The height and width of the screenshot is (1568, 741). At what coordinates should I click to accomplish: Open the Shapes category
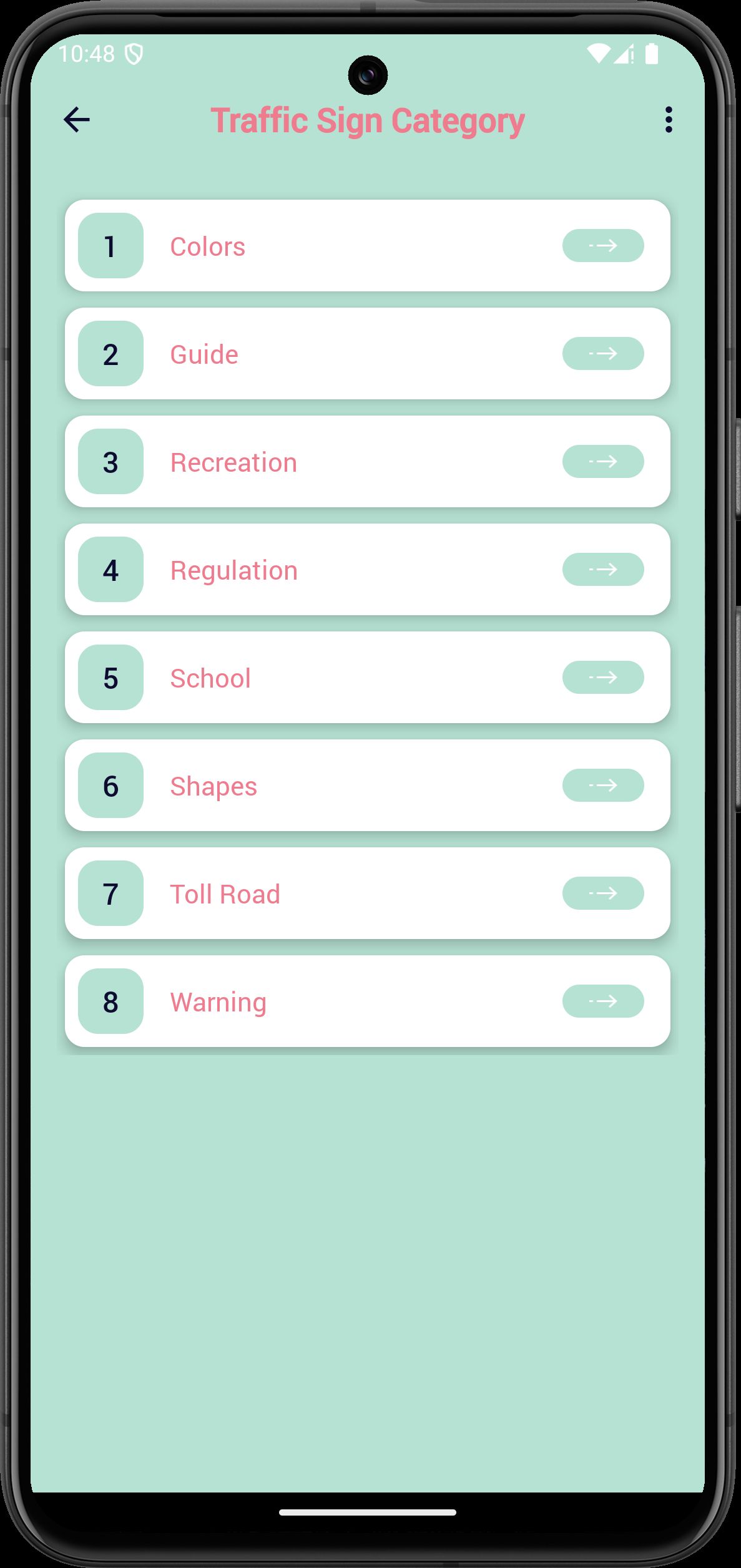pos(367,786)
